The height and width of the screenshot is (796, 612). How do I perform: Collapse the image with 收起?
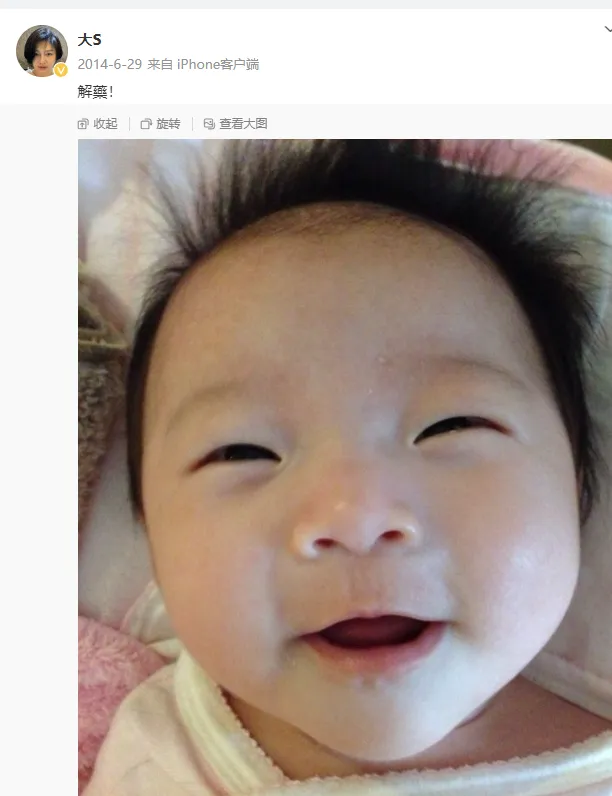tap(98, 124)
